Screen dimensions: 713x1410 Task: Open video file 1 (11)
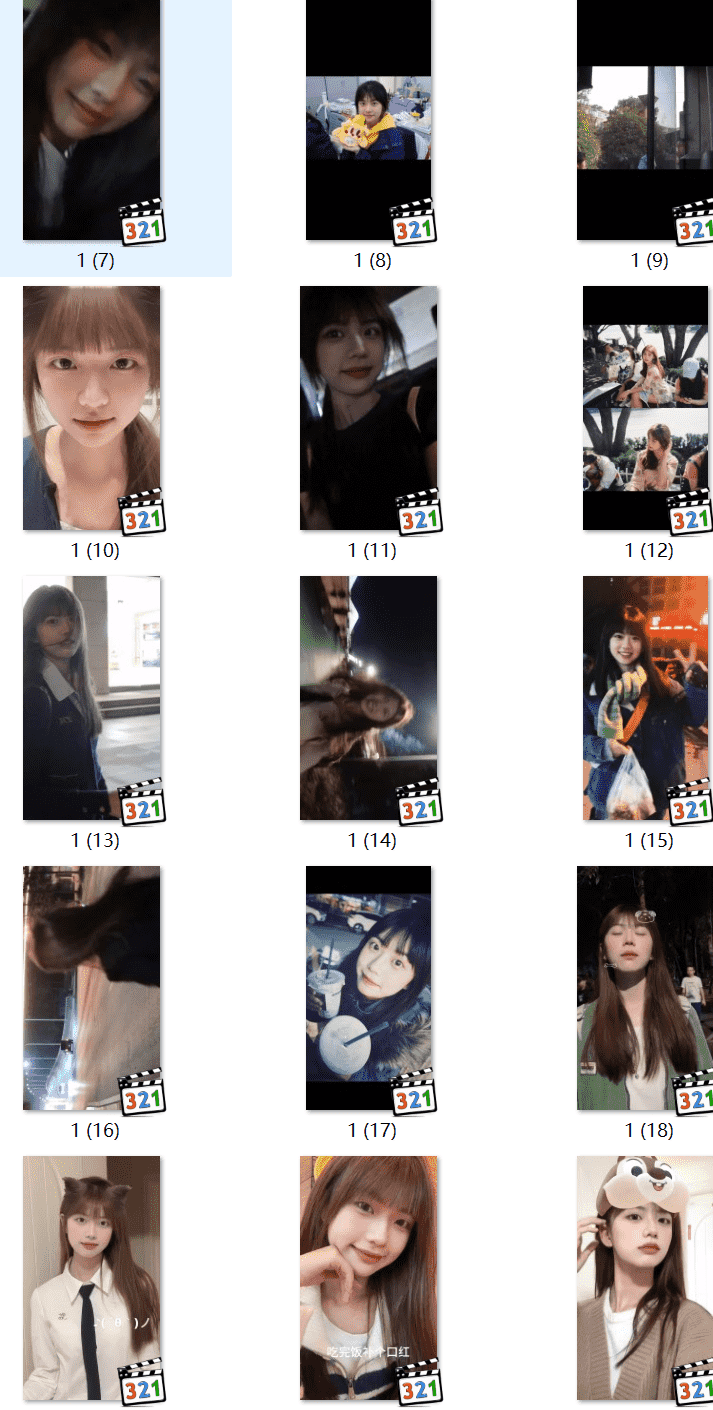coord(369,408)
